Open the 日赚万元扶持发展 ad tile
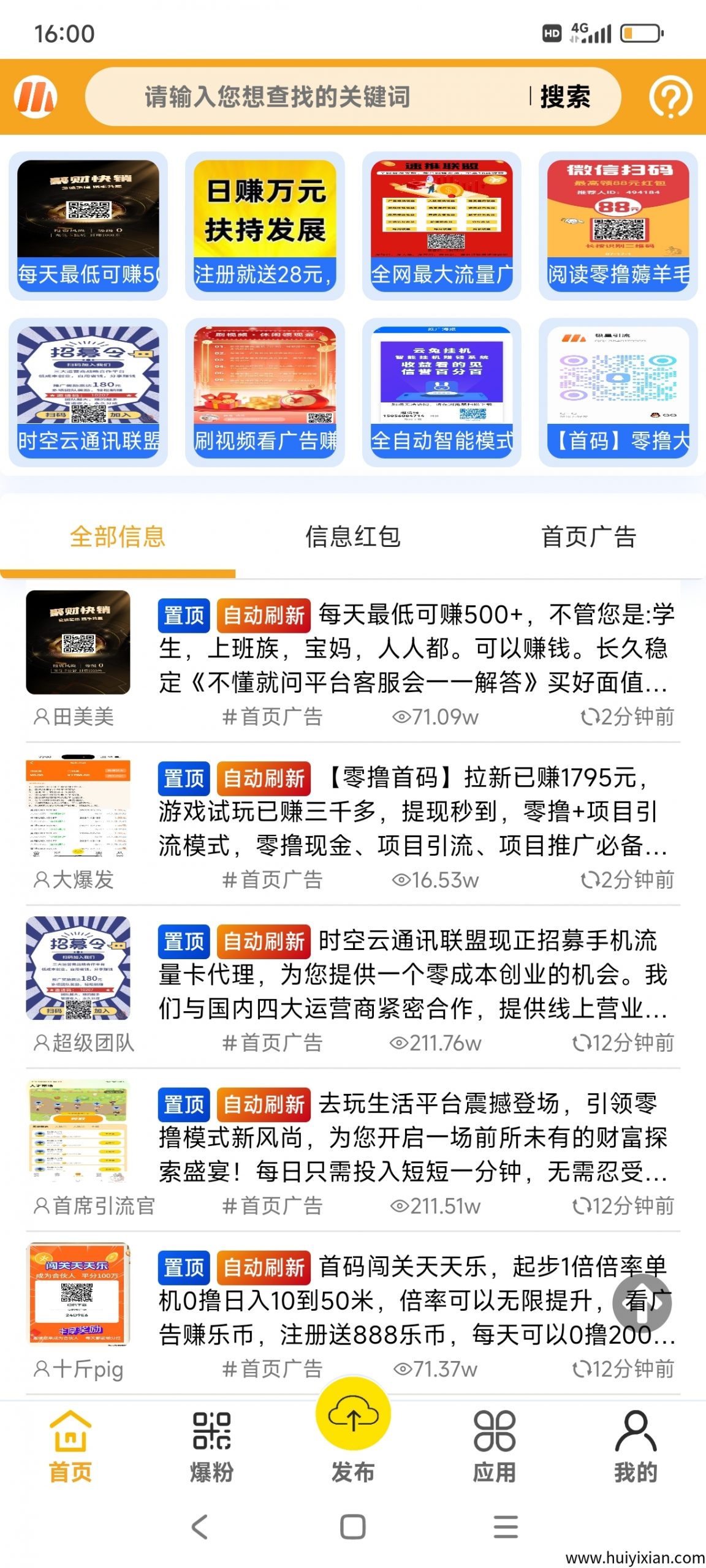The image size is (706, 1568). 265,225
